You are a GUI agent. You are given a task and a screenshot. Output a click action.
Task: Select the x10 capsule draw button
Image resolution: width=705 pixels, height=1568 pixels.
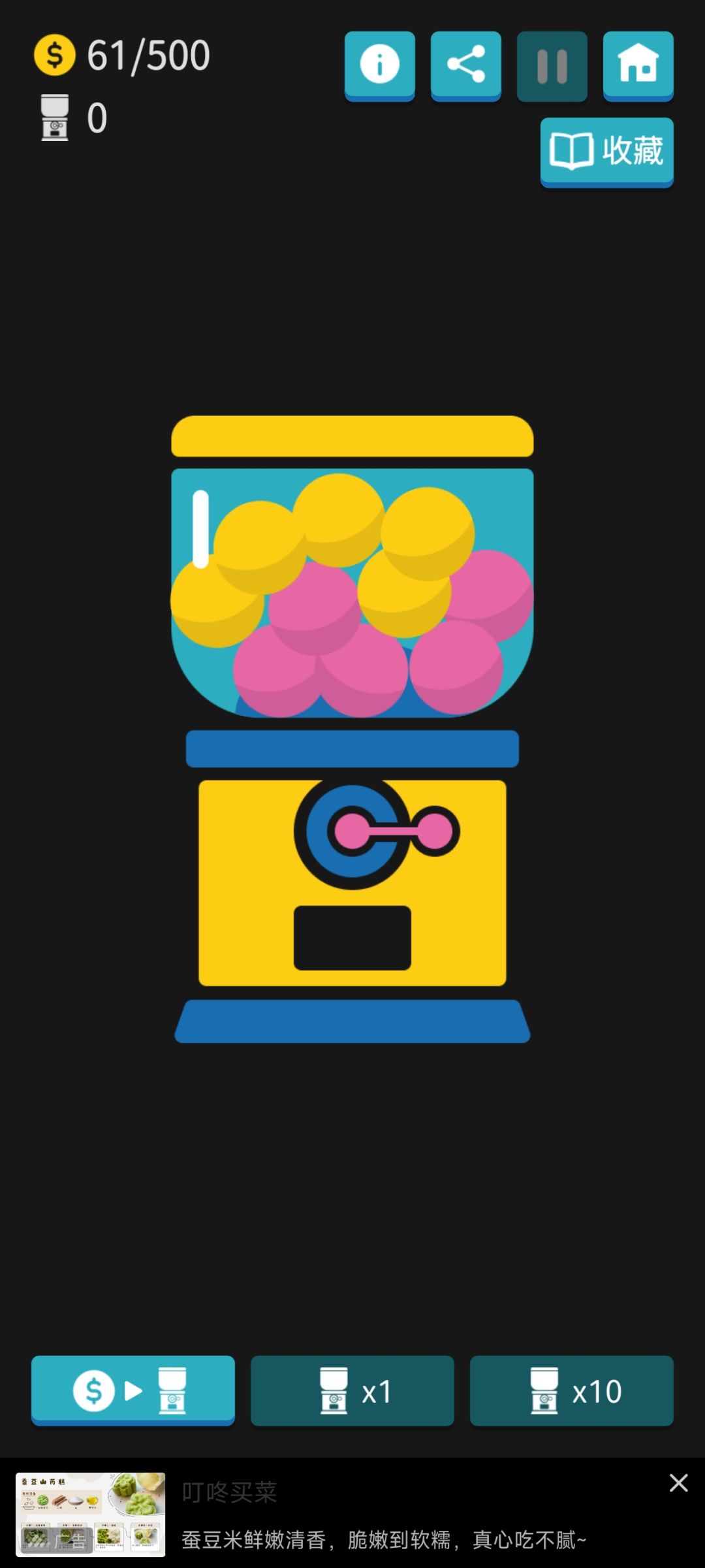point(571,1390)
